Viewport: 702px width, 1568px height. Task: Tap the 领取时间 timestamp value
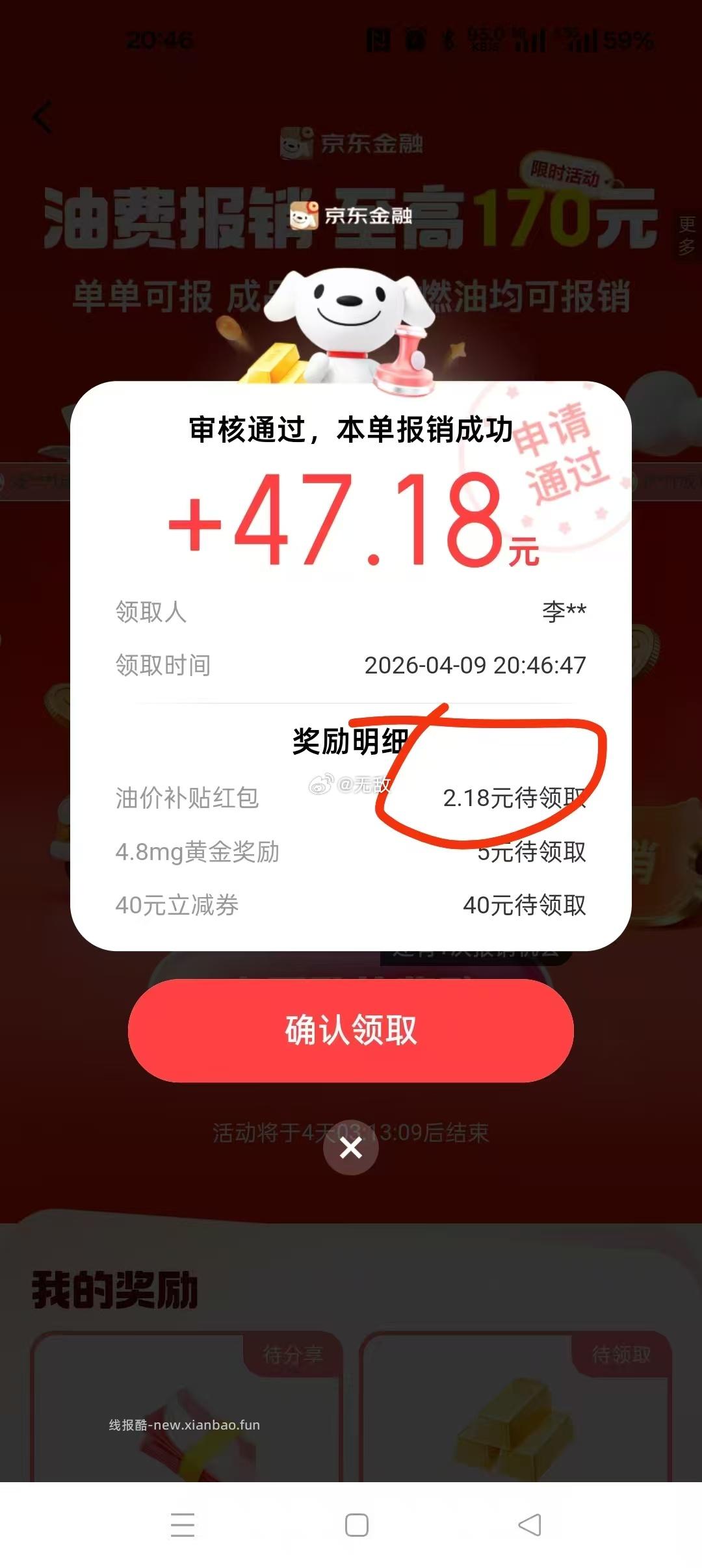click(478, 664)
